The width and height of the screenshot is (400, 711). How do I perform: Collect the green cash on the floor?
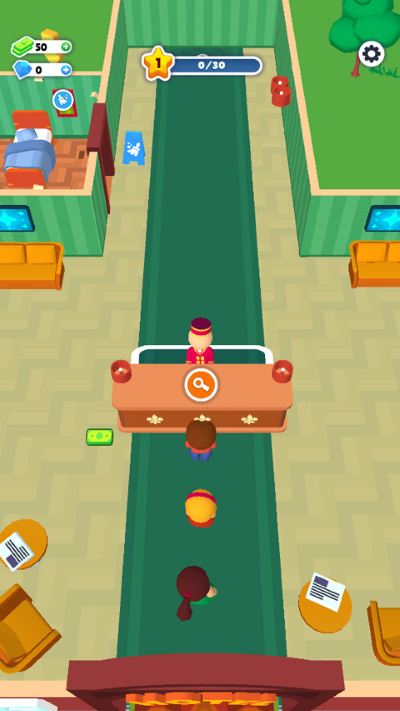tap(100, 437)
